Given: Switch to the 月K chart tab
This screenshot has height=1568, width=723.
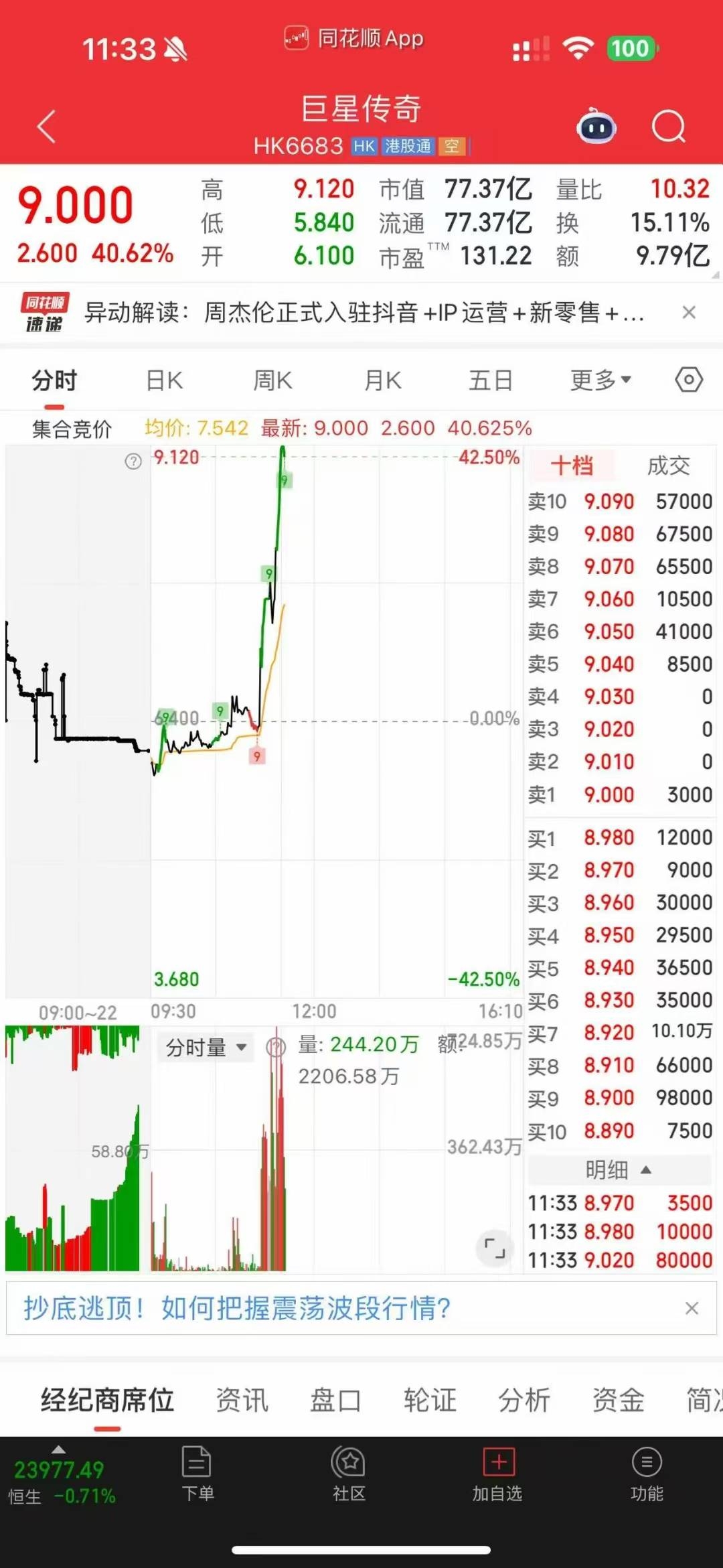Looking at the screenshot, I should [382, 380].
